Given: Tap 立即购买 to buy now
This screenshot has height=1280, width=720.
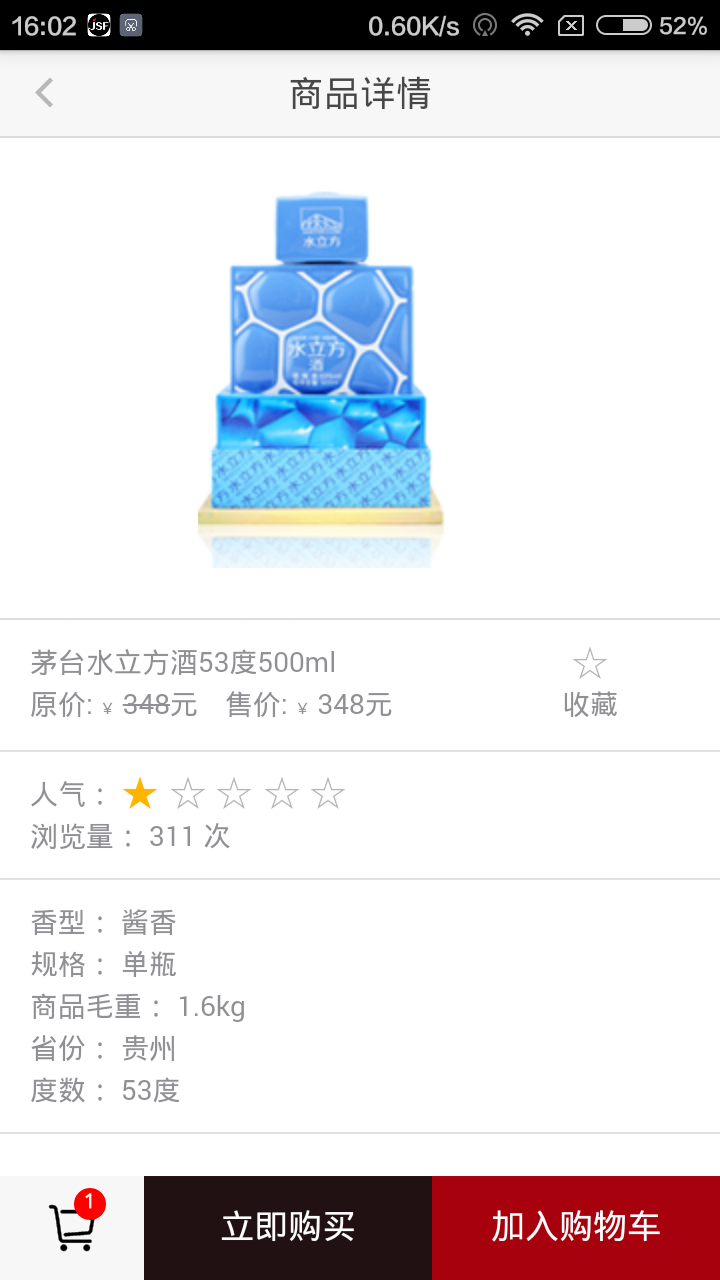Looking at the screenshot, I should click(288, 1227).
